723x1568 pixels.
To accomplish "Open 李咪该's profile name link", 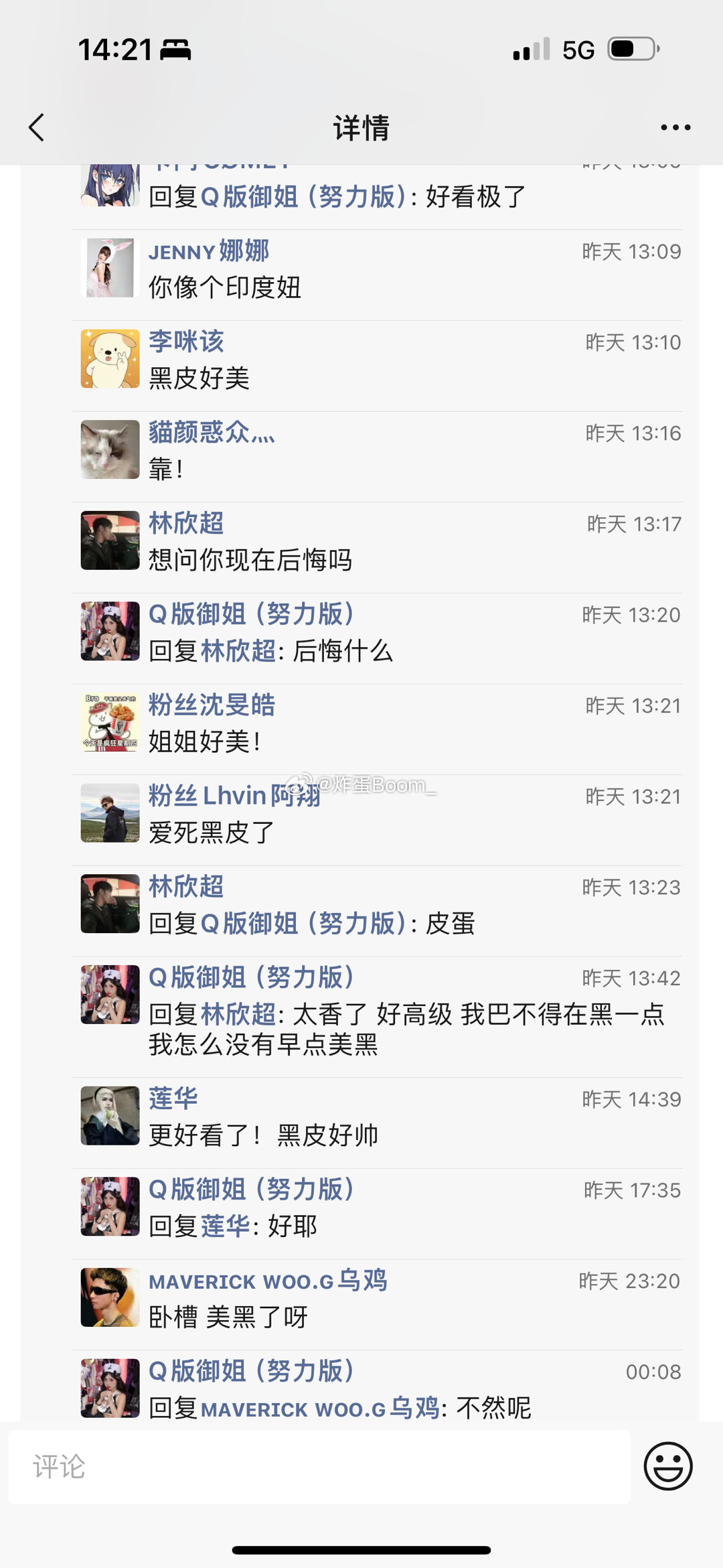I will 186,342.
